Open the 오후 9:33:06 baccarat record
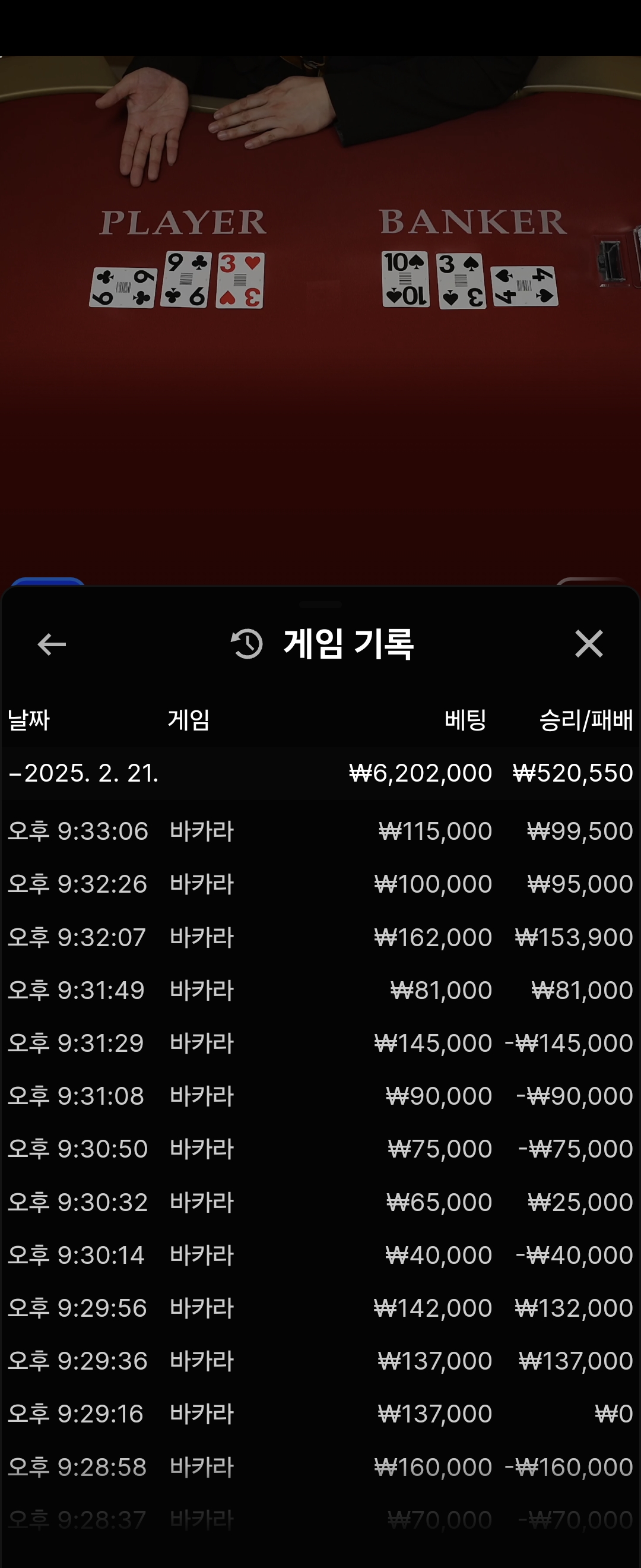This screenshot has height=1568, width=641. pos(320,831)
